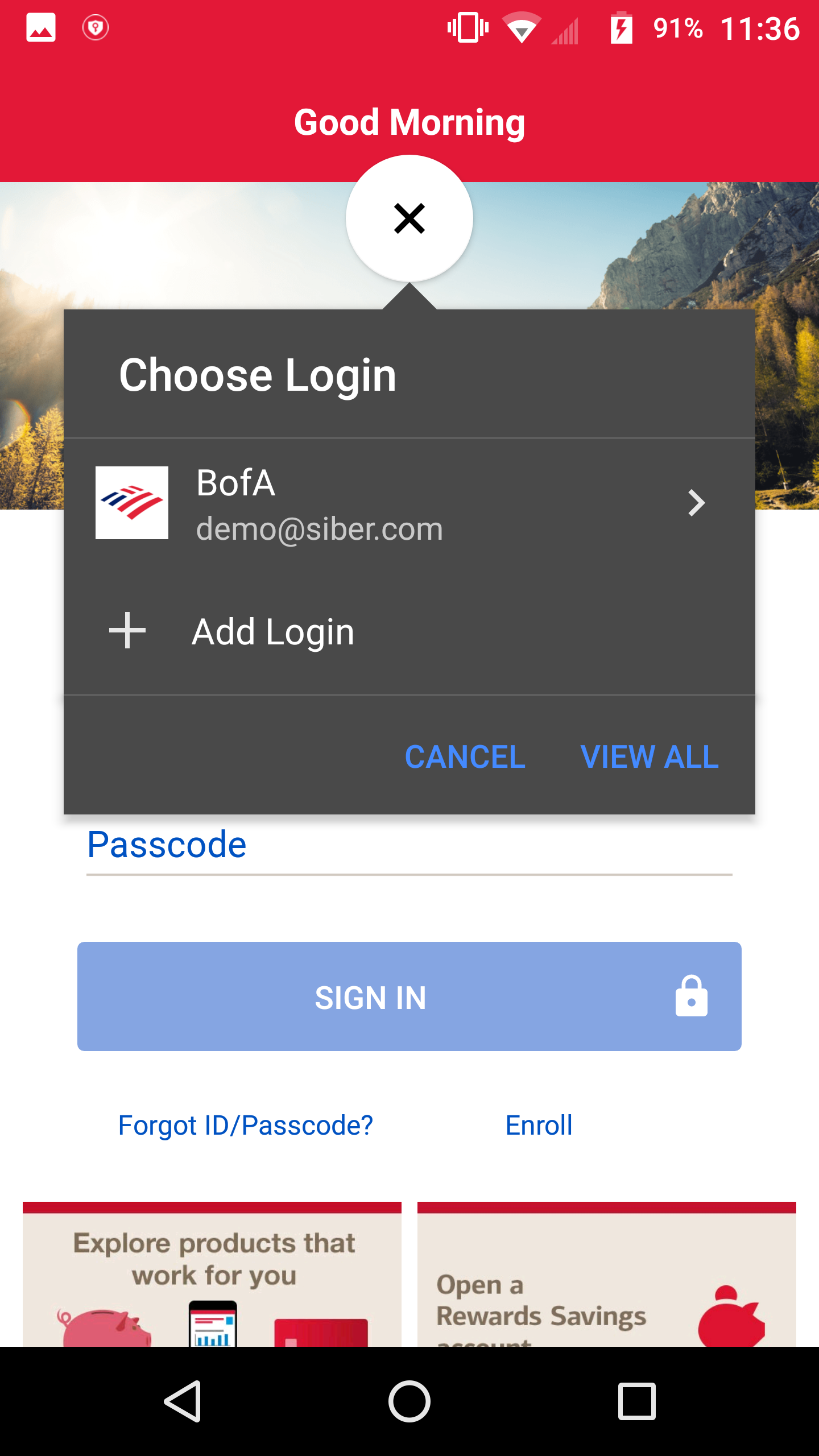View all saved logins
This screenshot has width=819, height=1456.
pos(650,757)
